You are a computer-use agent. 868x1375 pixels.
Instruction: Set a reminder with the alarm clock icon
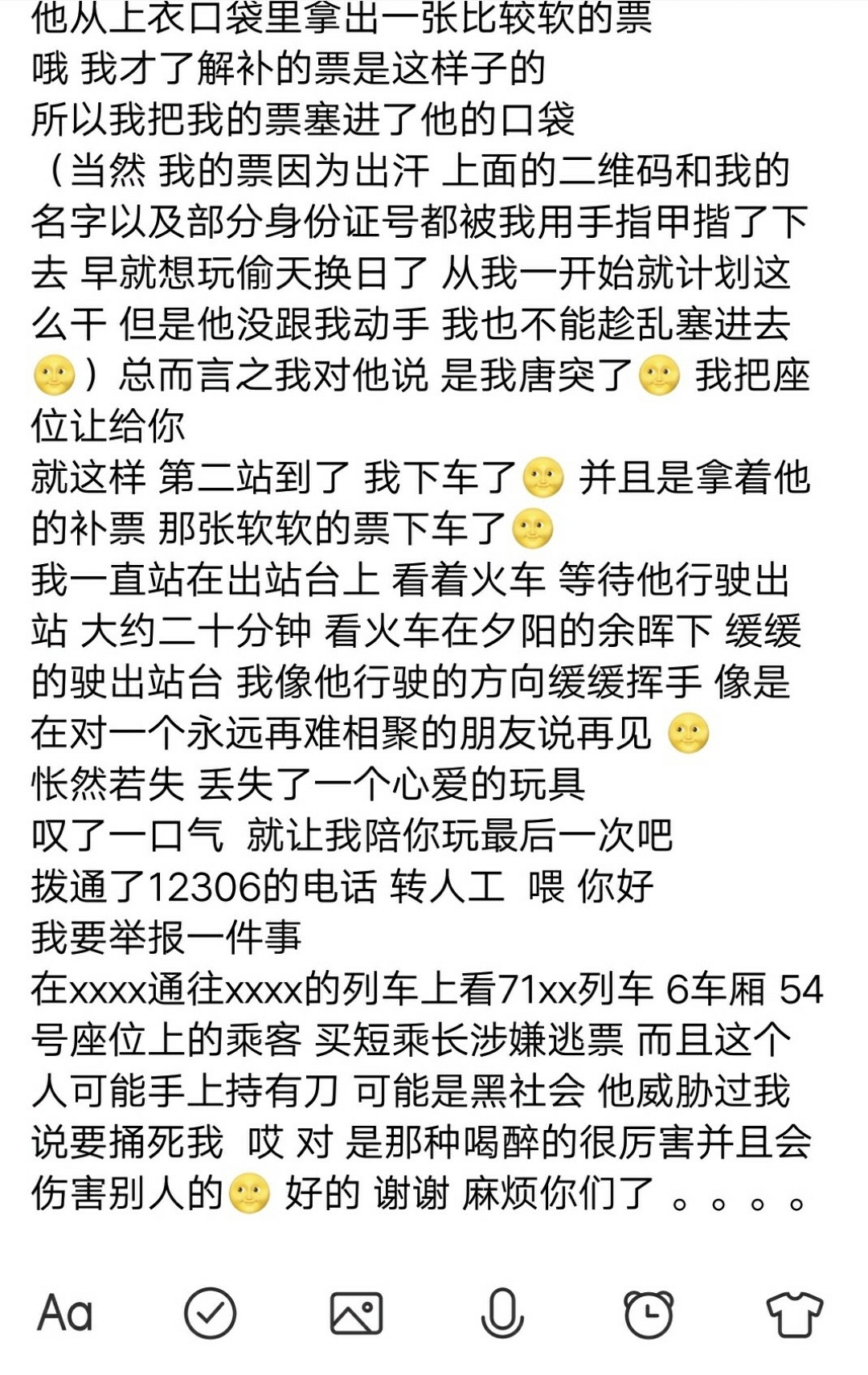(x=648, y=1313)
